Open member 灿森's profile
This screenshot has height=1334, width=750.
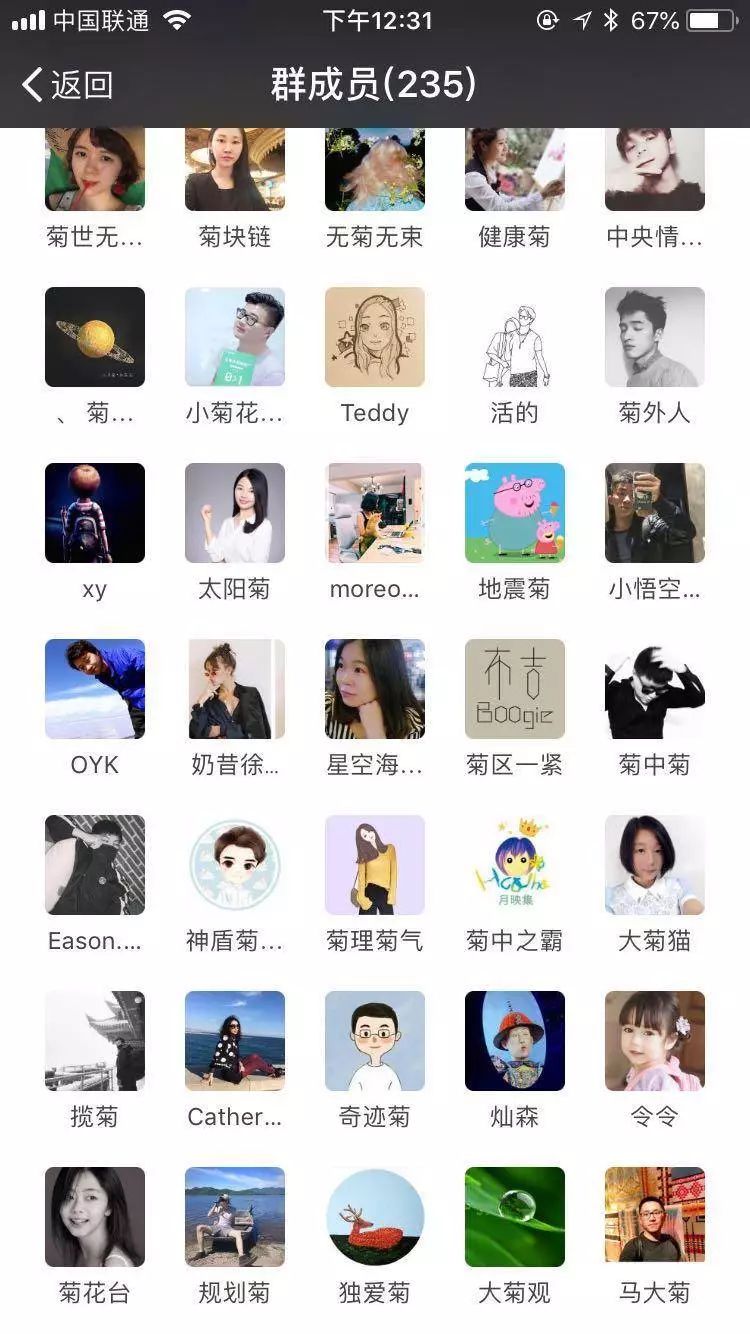tap(515, 1041)
